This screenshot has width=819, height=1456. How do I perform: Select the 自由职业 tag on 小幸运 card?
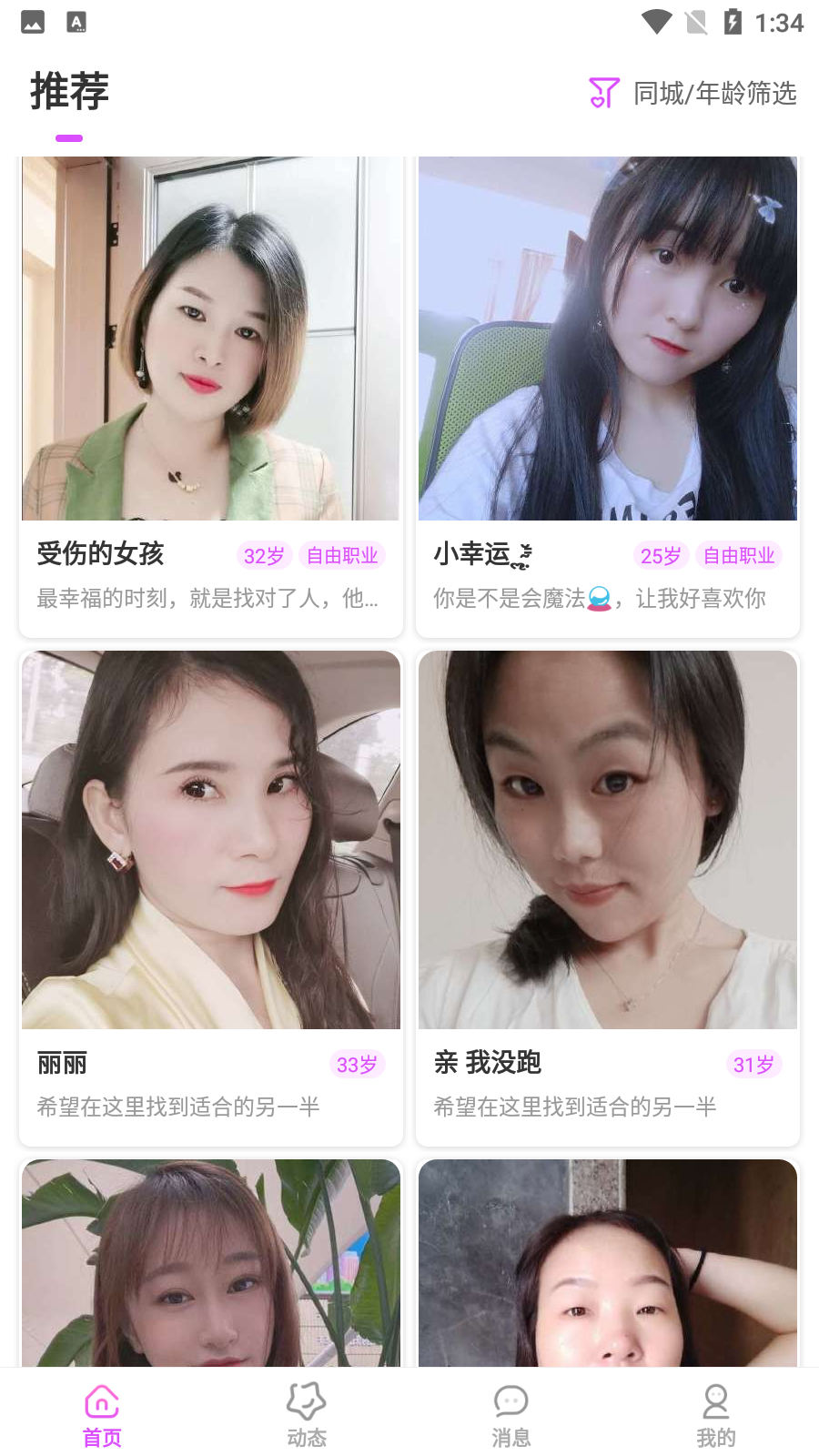740,555
